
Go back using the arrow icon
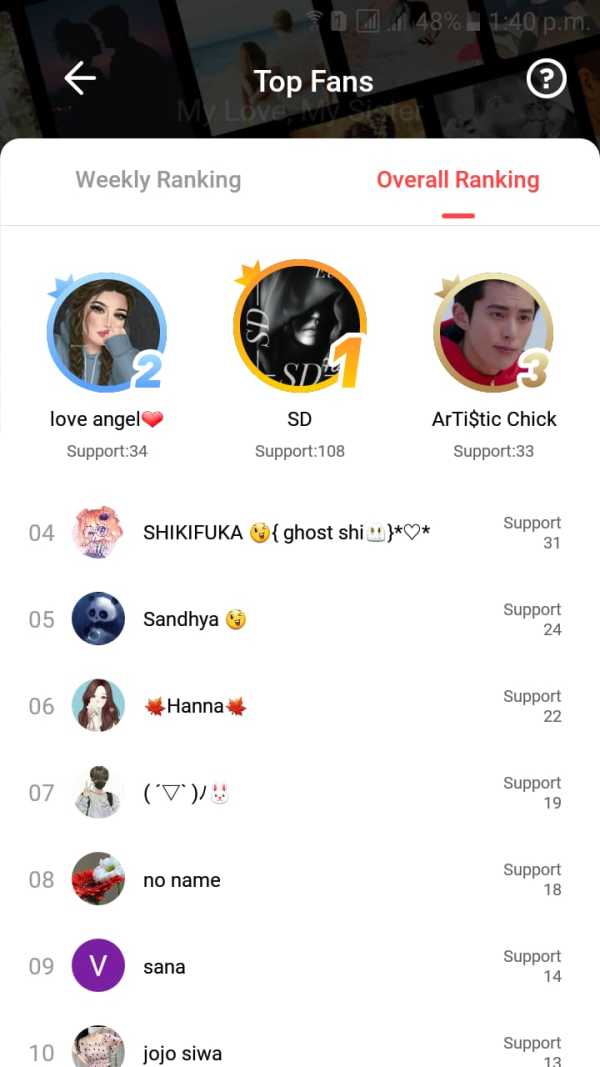80,79
